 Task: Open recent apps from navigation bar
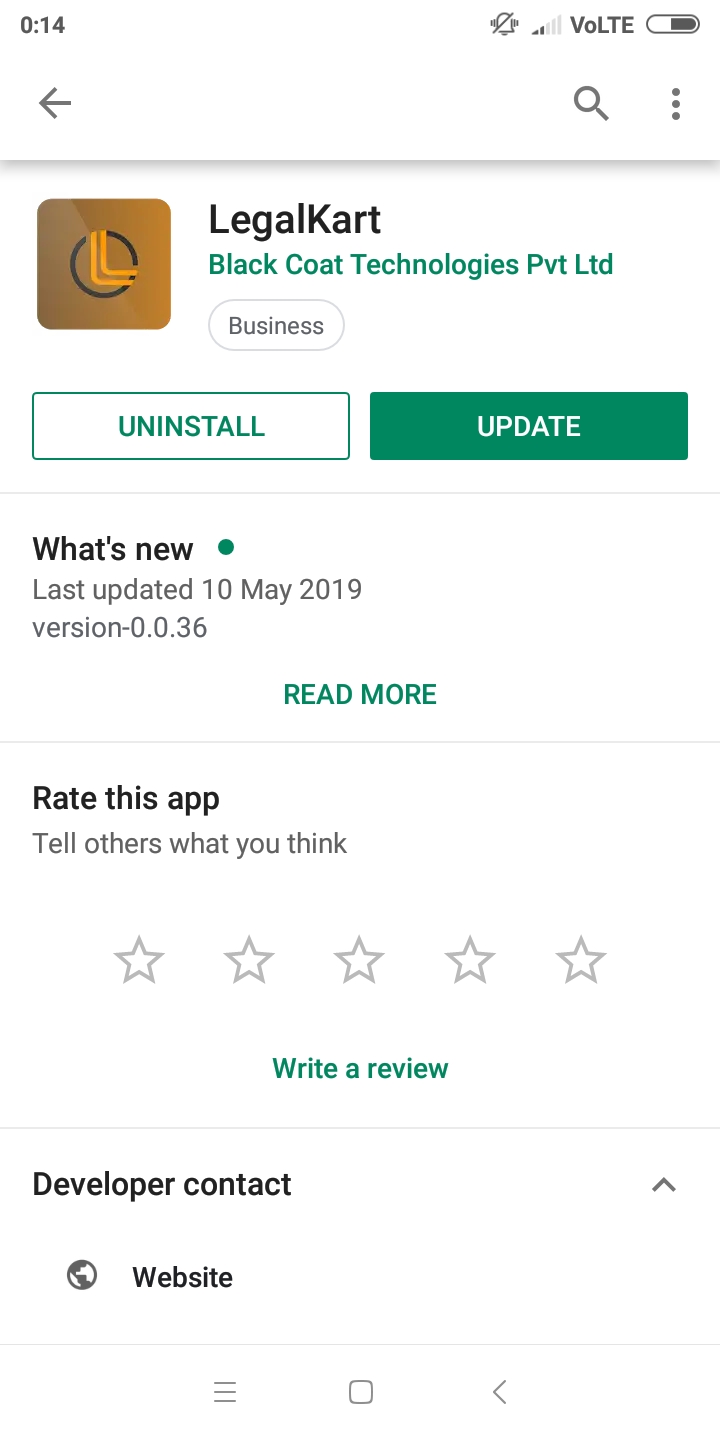(225, 1391)
